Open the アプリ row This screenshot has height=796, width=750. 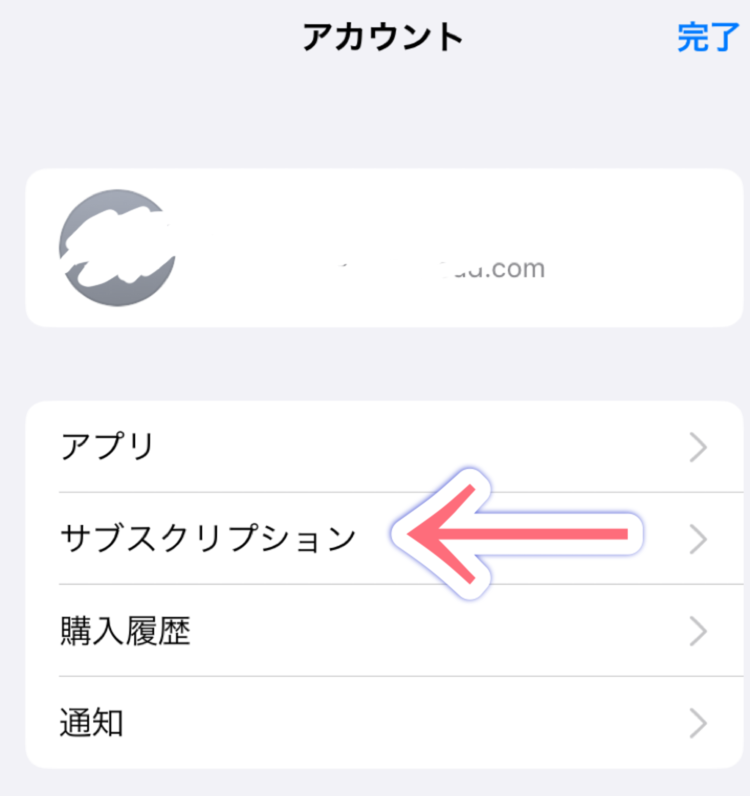tap(384, 446)
